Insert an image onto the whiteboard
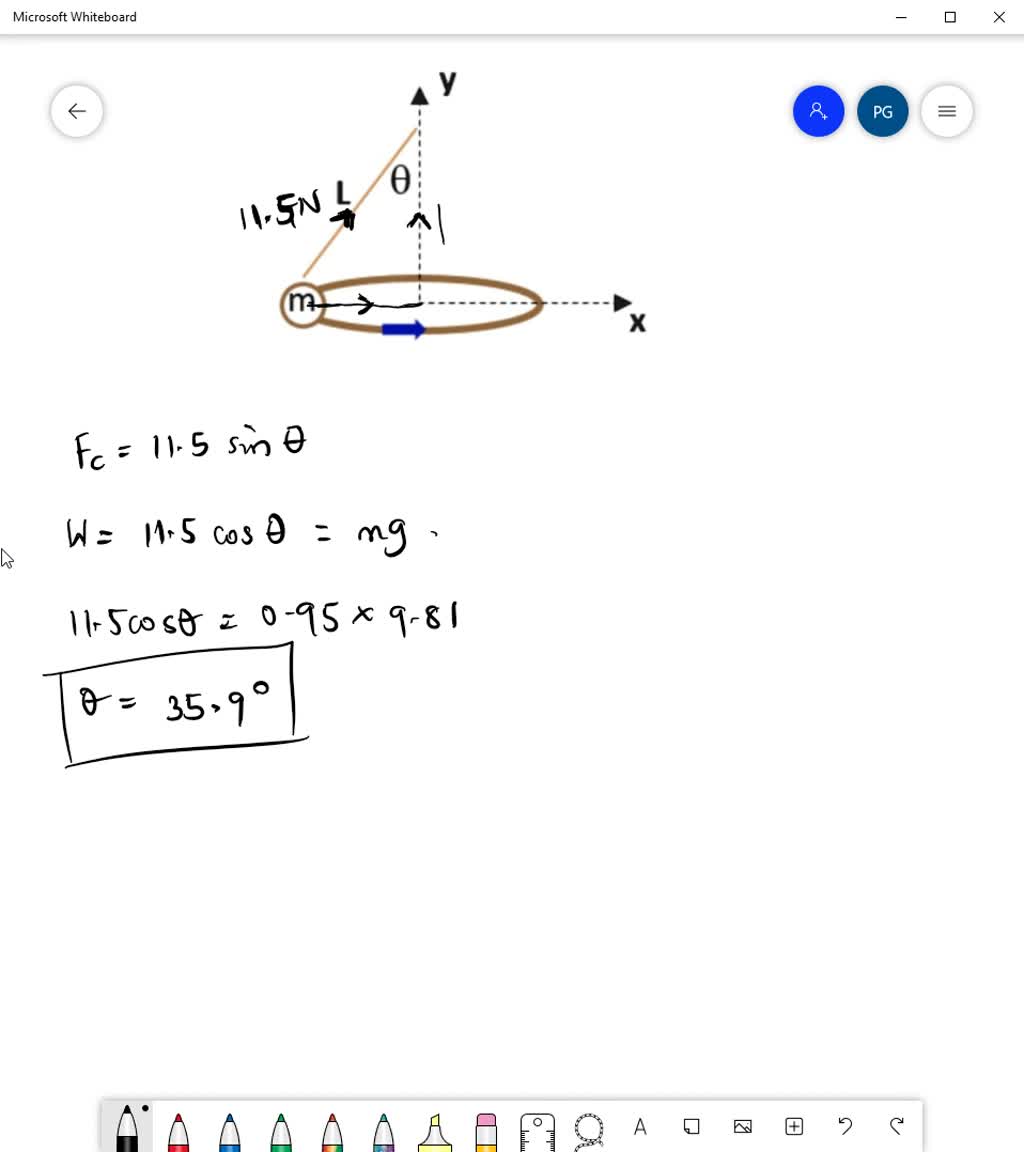The height and width of the screenshot is (1152, 1024). (742, 1126)
